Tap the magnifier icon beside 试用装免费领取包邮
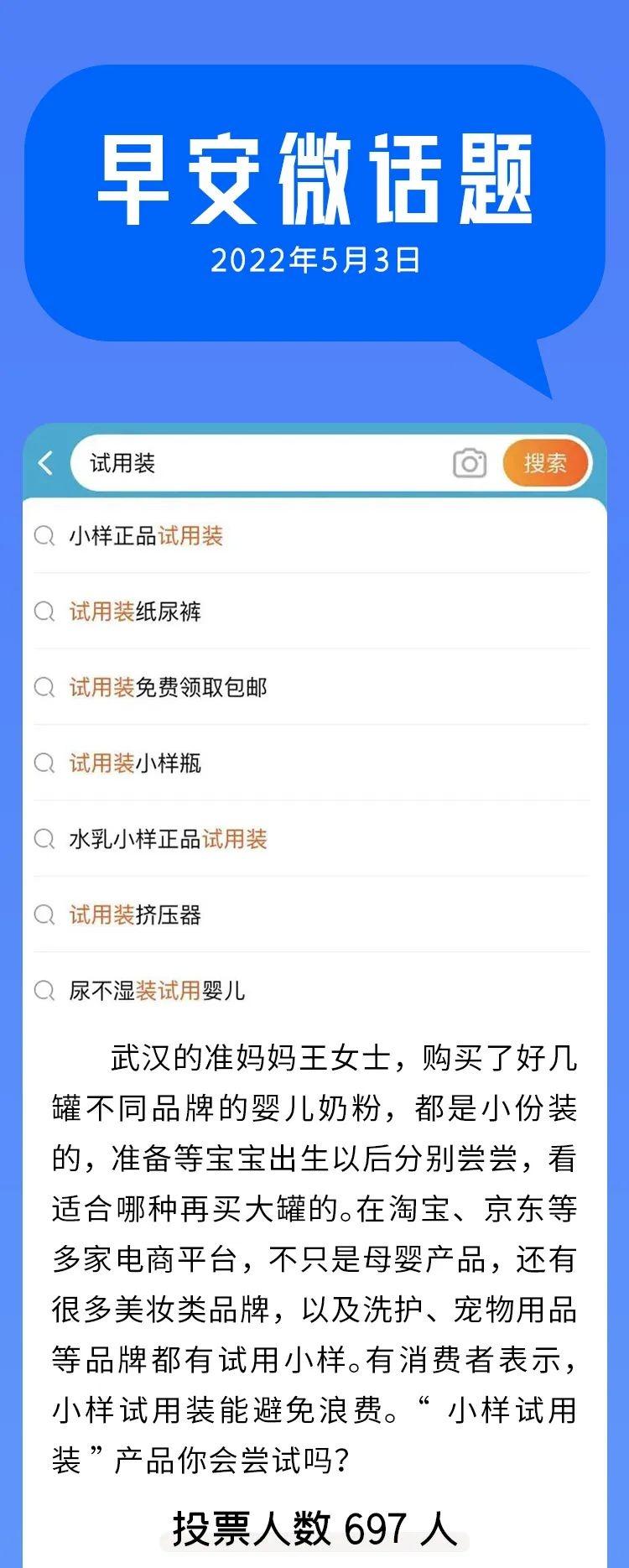Screen dimensions: 629x1568 [44, 687]
